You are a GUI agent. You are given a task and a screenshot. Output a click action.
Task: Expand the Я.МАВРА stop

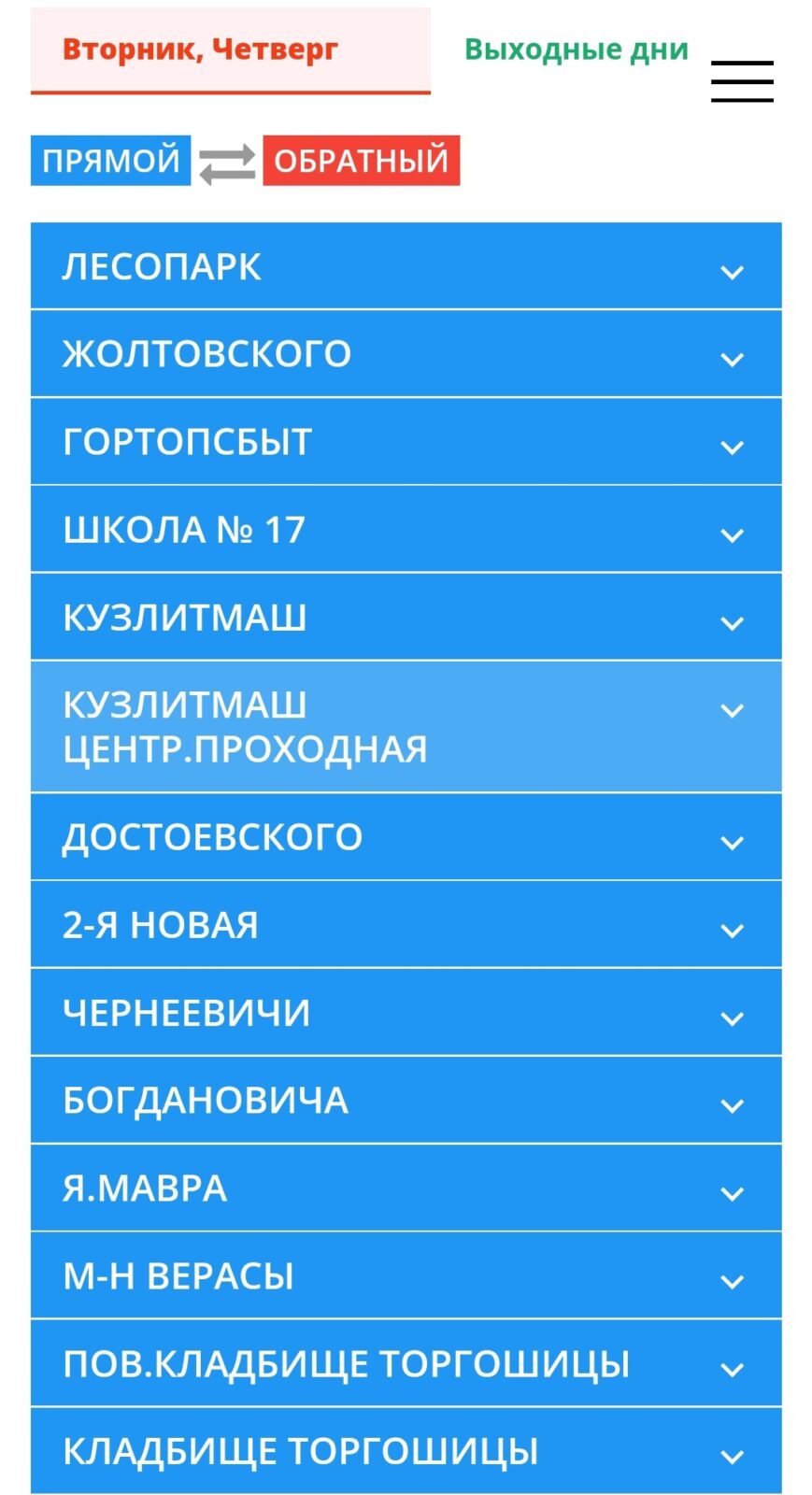click(x=406, y=1189)
